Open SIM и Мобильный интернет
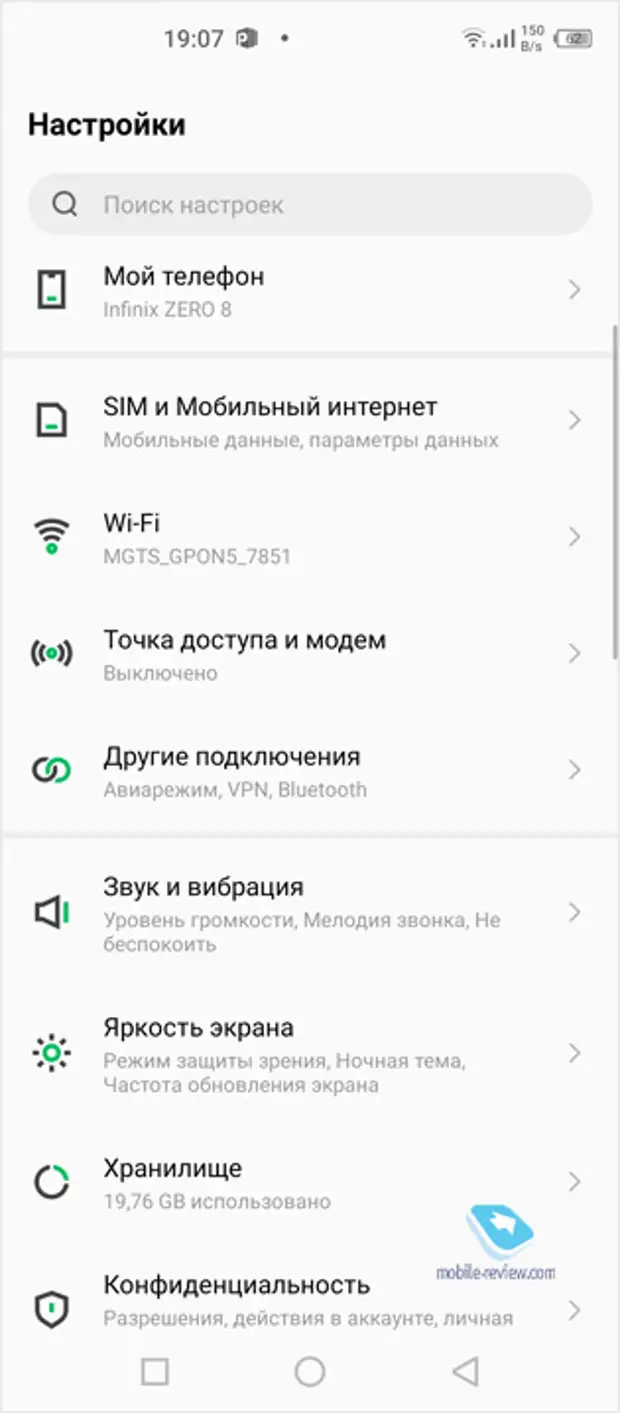 coord(310,421)
